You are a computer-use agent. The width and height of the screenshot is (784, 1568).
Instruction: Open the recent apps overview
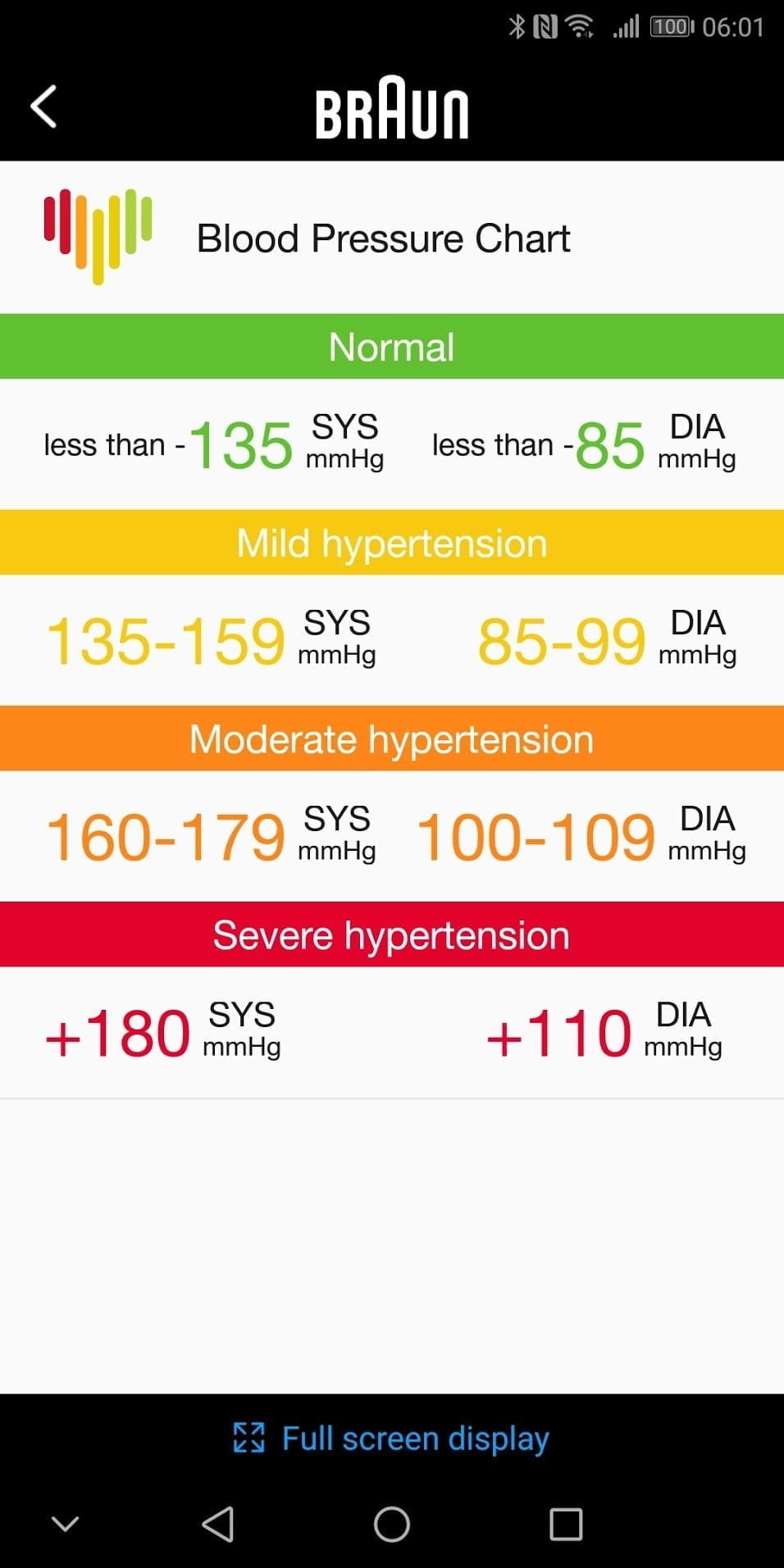(x=566, y=1525)
